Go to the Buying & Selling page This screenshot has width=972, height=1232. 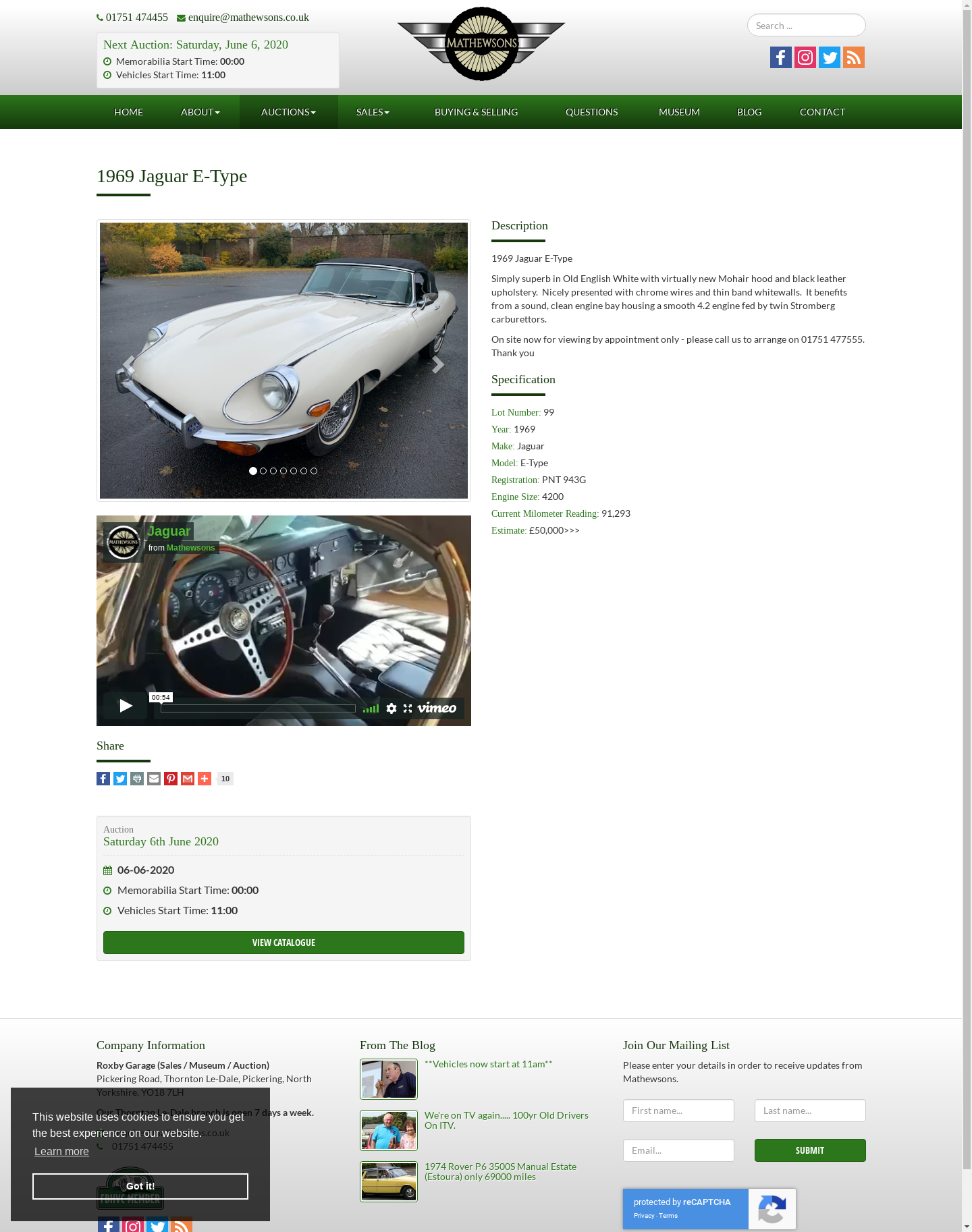476,112
